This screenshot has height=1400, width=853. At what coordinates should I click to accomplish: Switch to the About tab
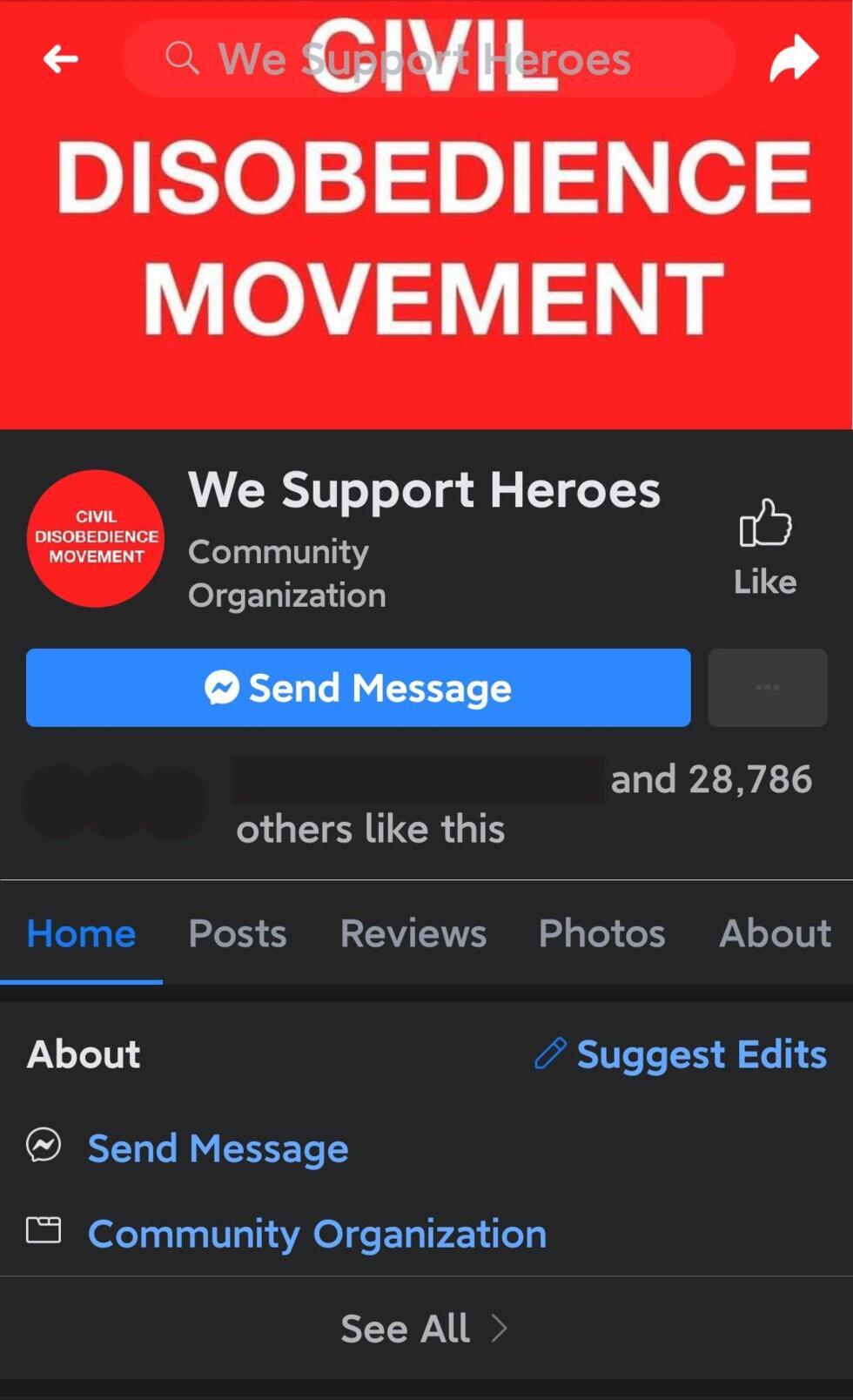[774, 933]
